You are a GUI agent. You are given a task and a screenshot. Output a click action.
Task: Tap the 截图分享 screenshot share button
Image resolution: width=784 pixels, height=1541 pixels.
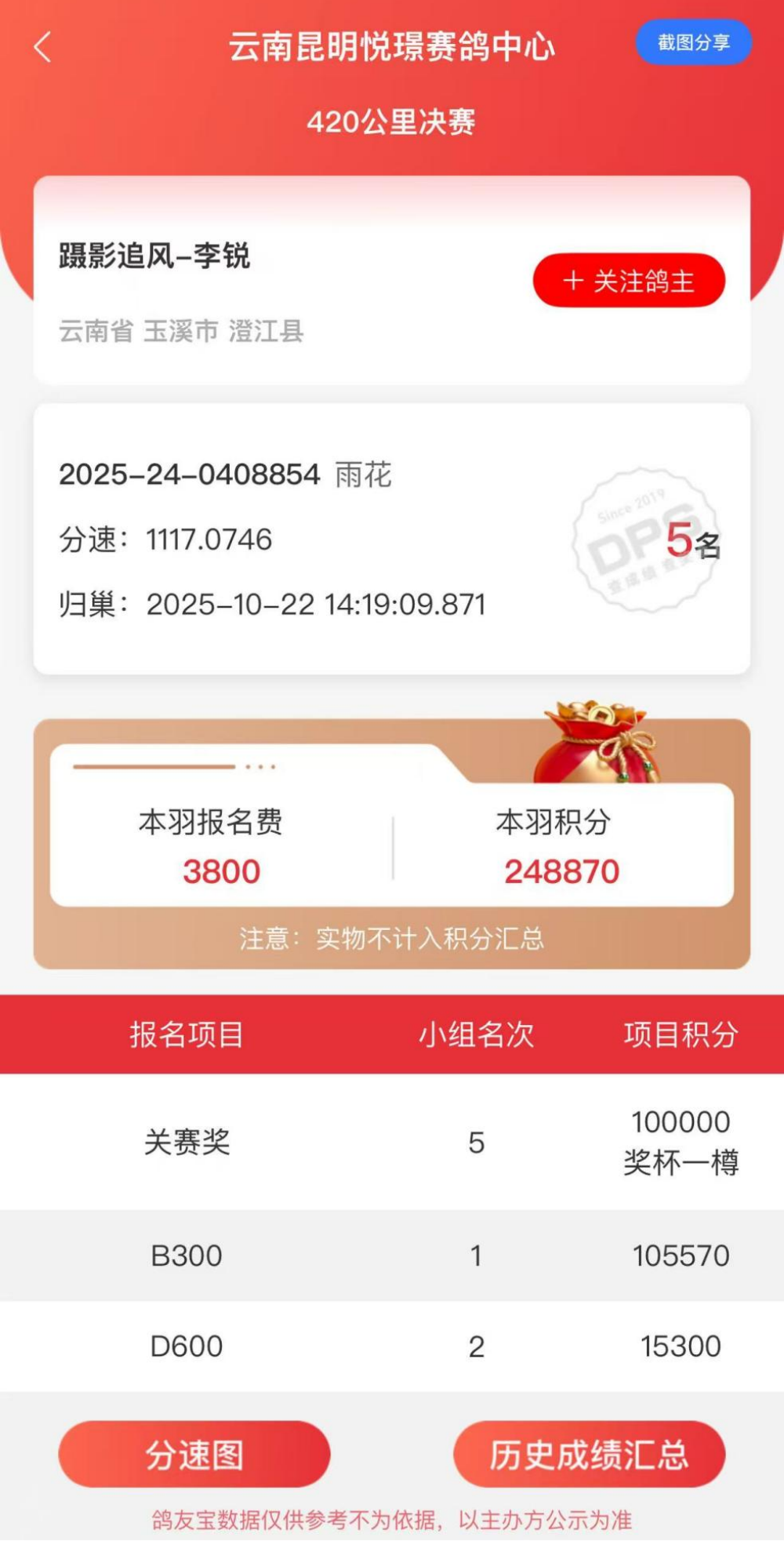[x=693, y=42]
